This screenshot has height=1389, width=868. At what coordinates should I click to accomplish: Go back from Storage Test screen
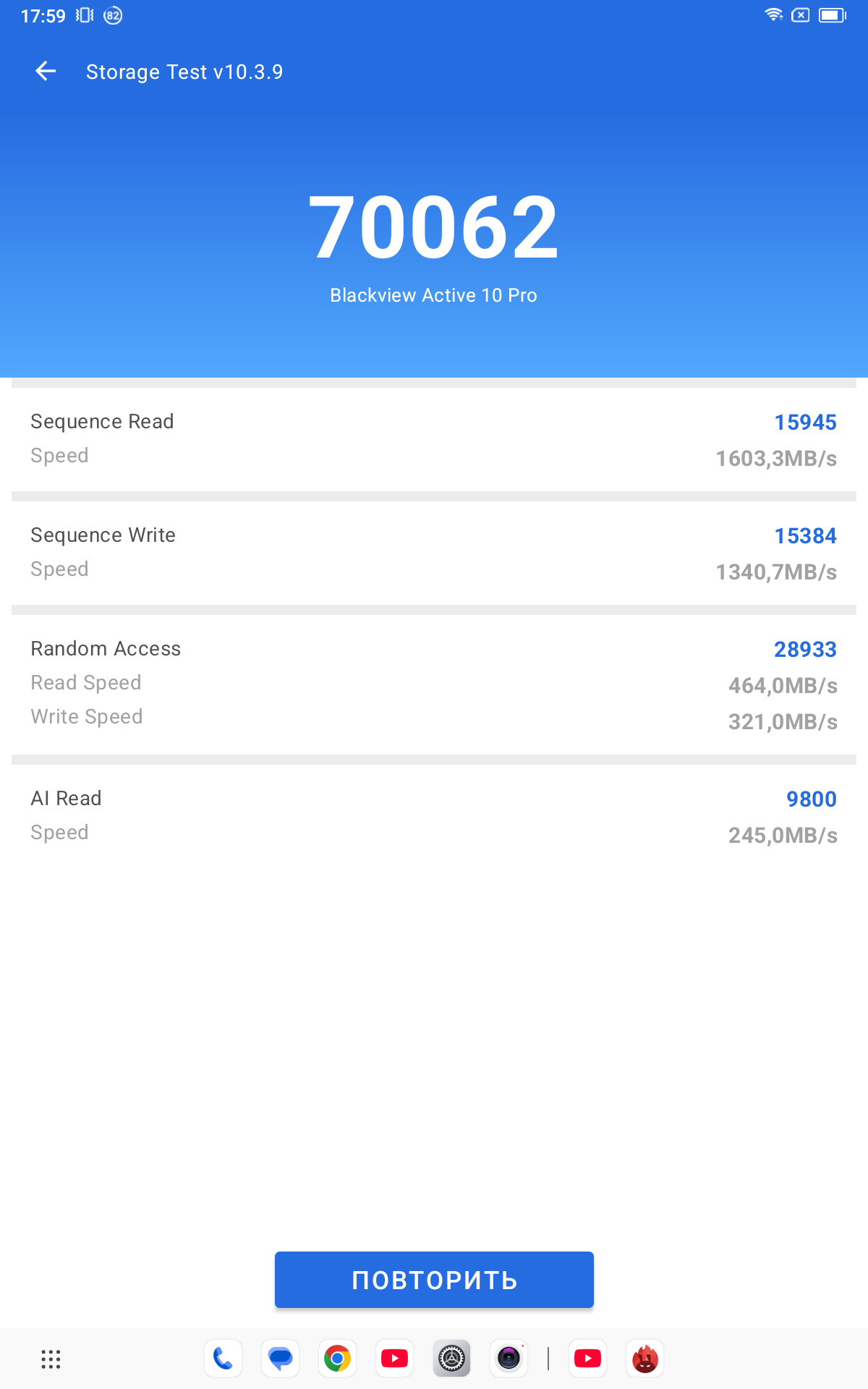click(x=46, y=71)
